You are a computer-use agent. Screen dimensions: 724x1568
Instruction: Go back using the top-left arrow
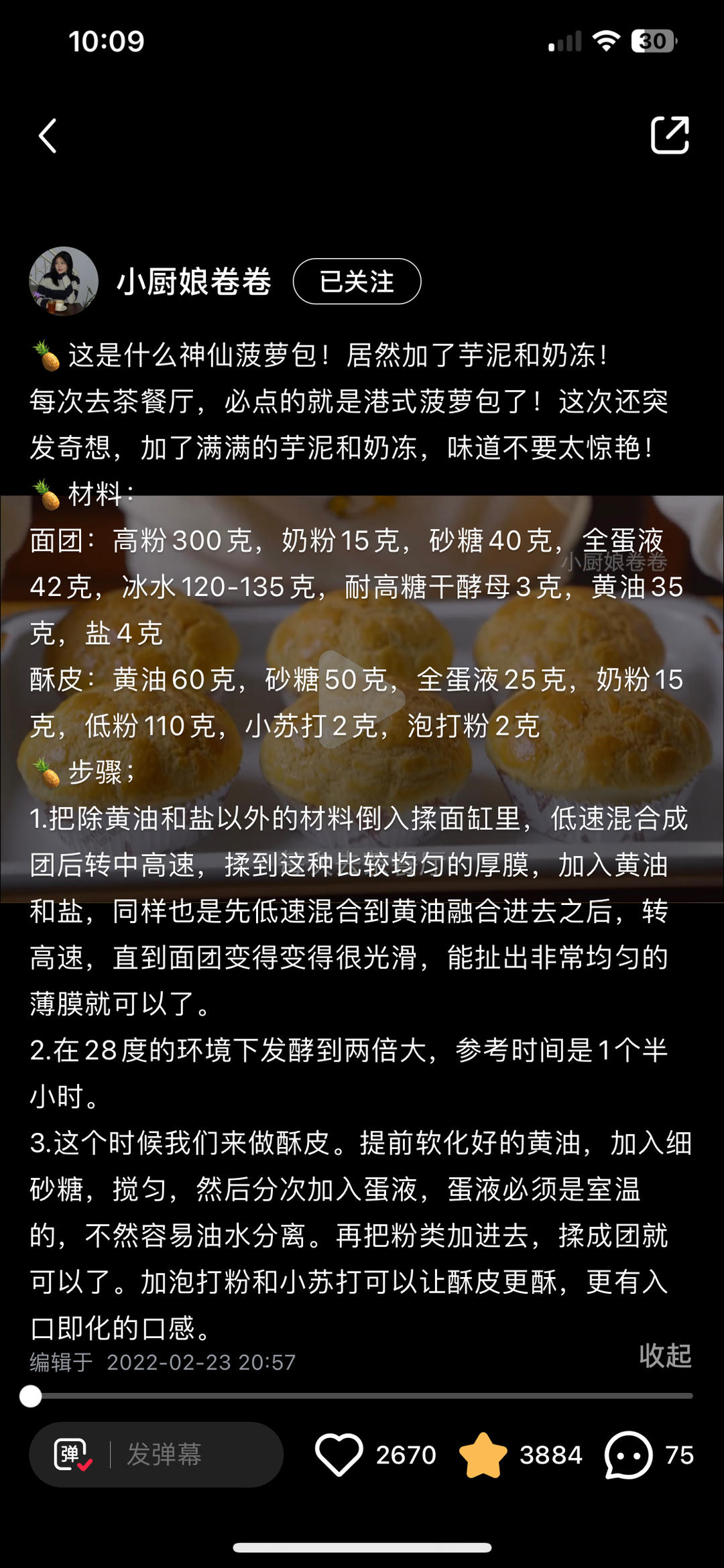48,136
